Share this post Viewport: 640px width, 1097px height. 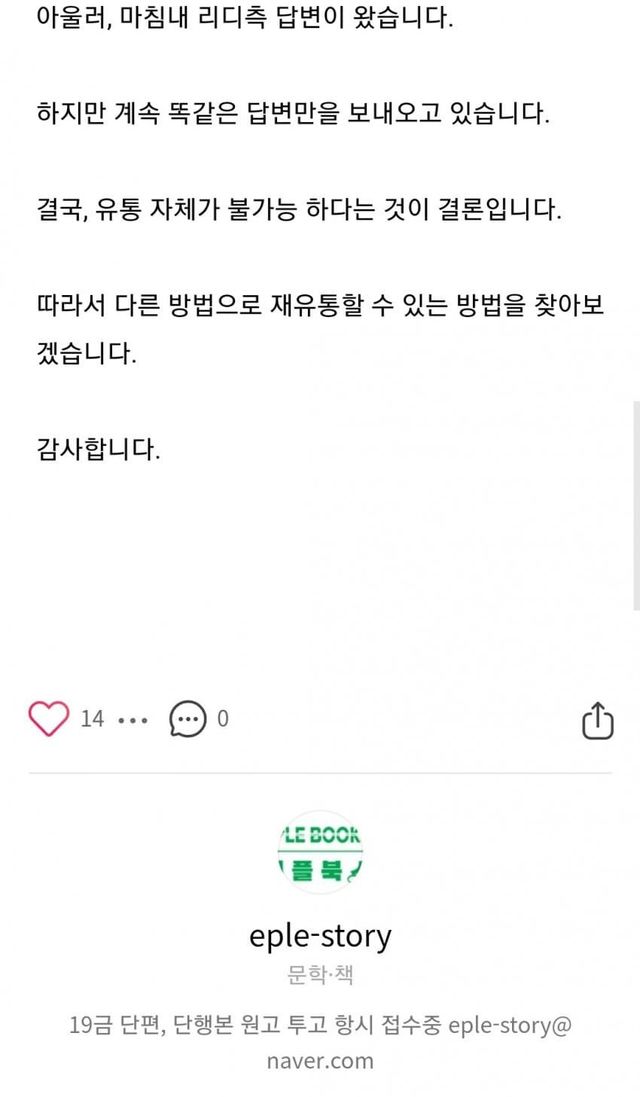pyautogui.click(x=597, y=720)
